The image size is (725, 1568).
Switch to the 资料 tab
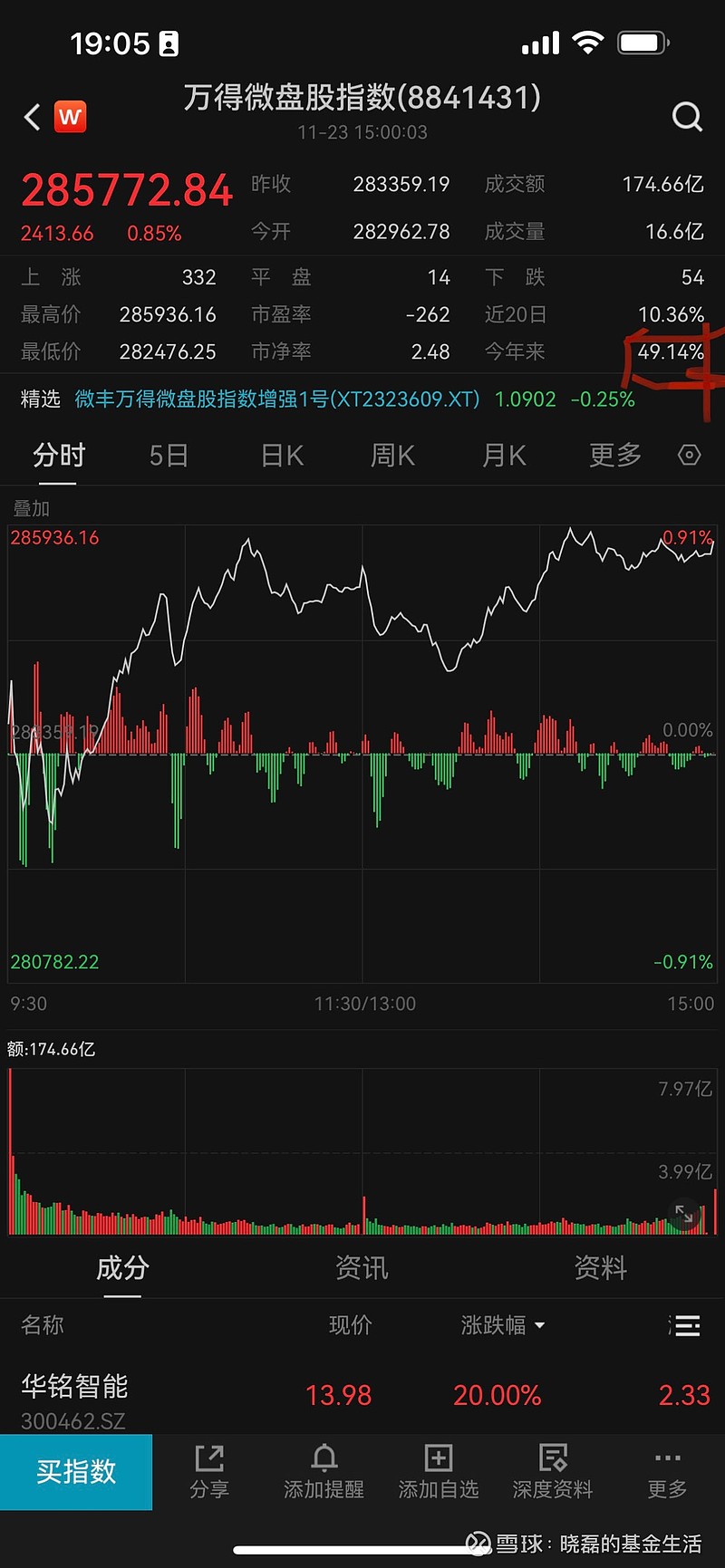click(600, 1267)
